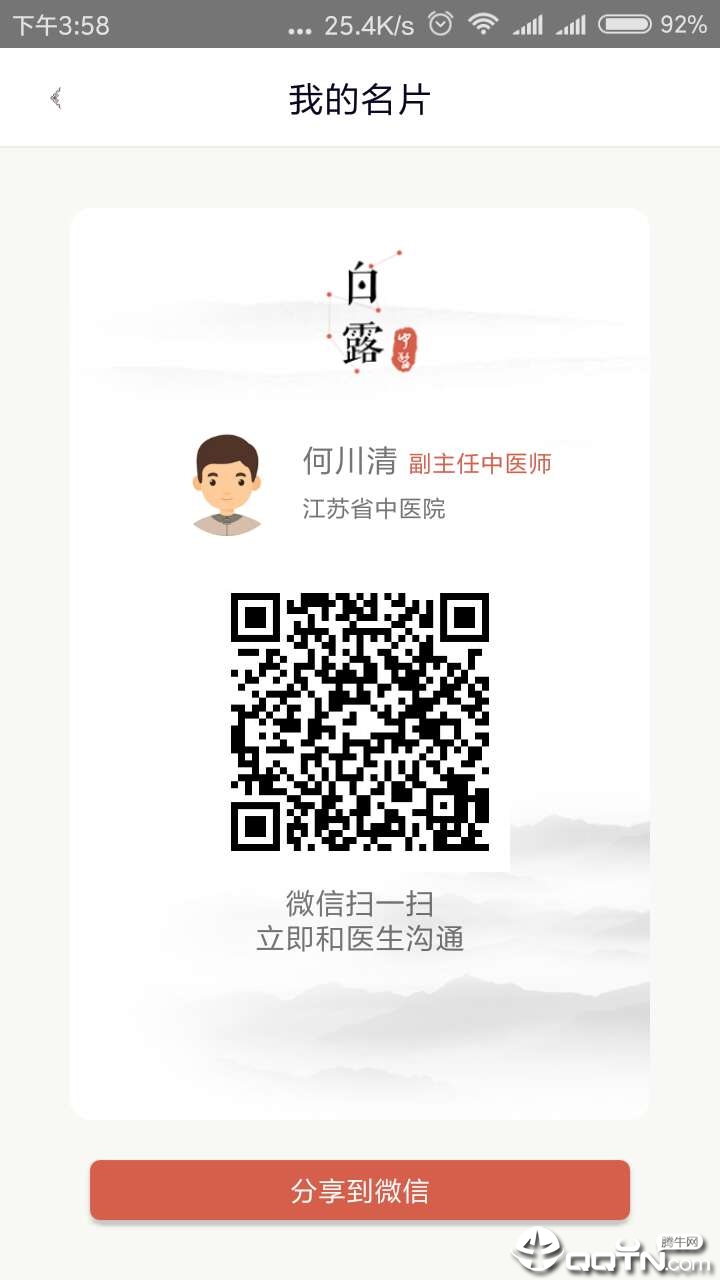
Task: Tap the 我的名片 page title
Action: pos(360,101)
